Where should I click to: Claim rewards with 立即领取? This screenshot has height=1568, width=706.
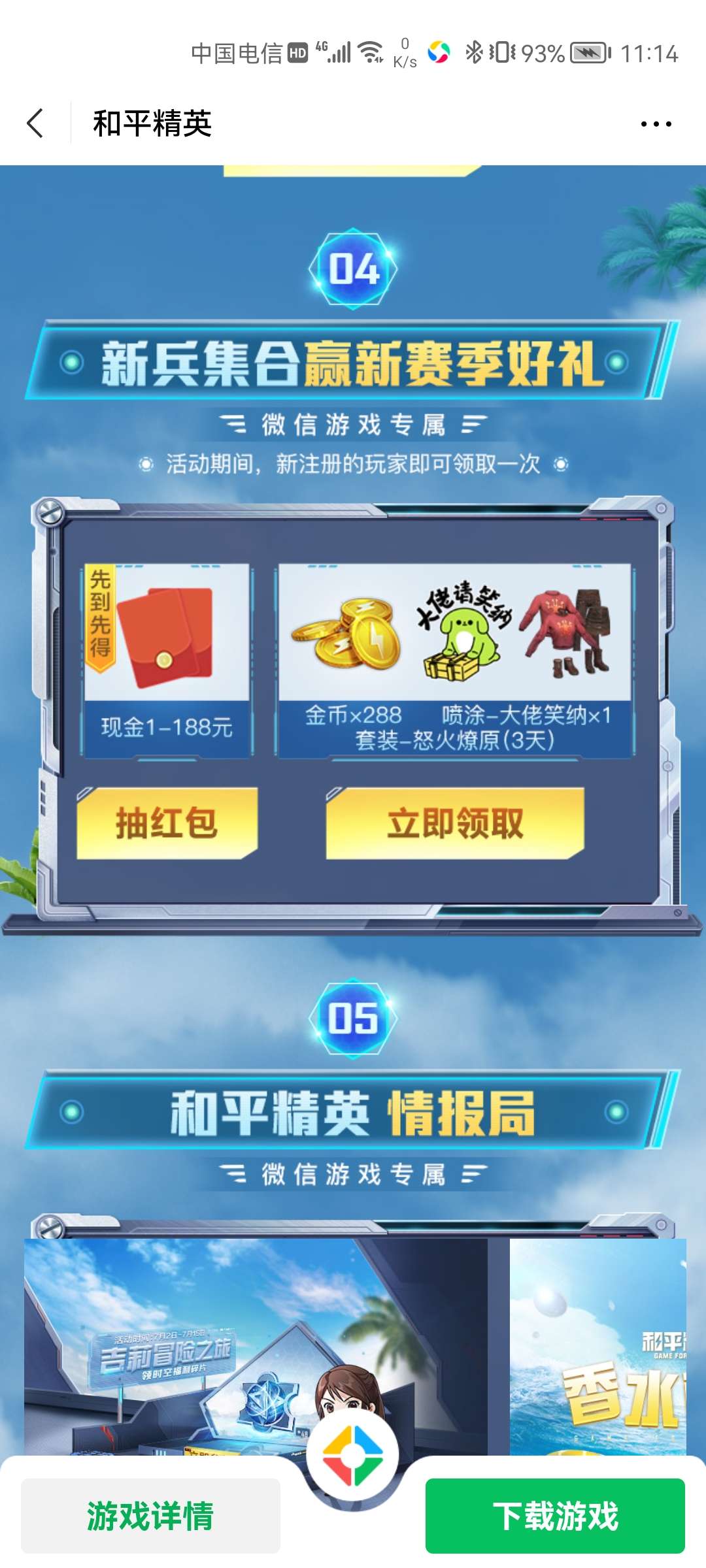455,823
